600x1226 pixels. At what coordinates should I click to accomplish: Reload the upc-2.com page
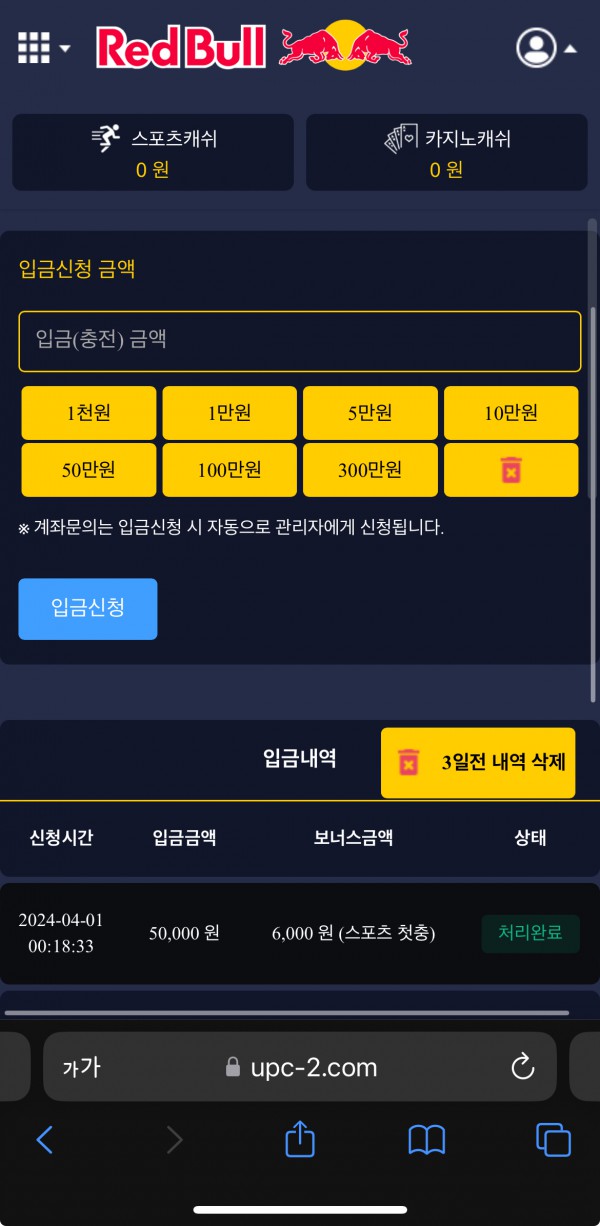click(x=522, y=1067)
